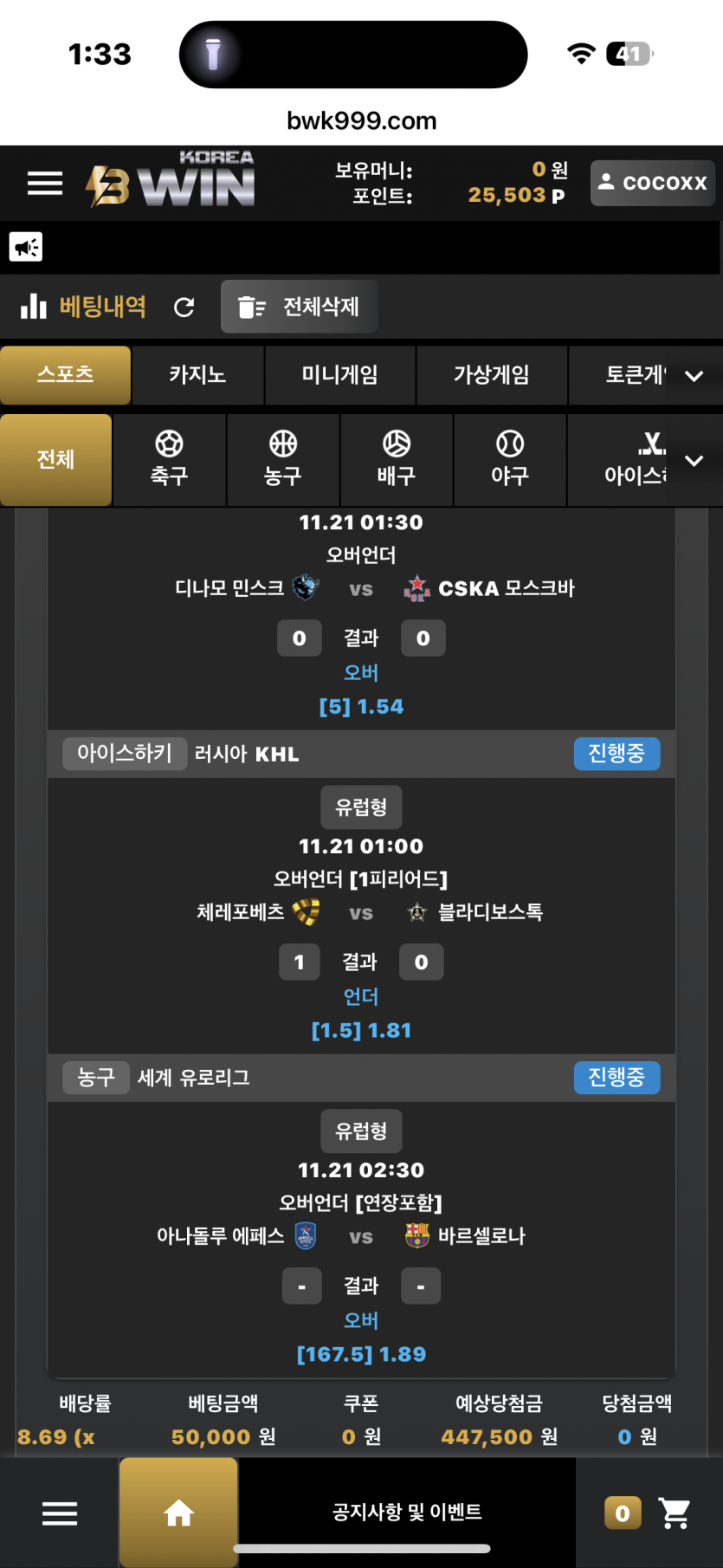The height and width of the screenshot is (1568, 723).
Task: Expand the game category dropdown chevron
Action: click(694, 376)
